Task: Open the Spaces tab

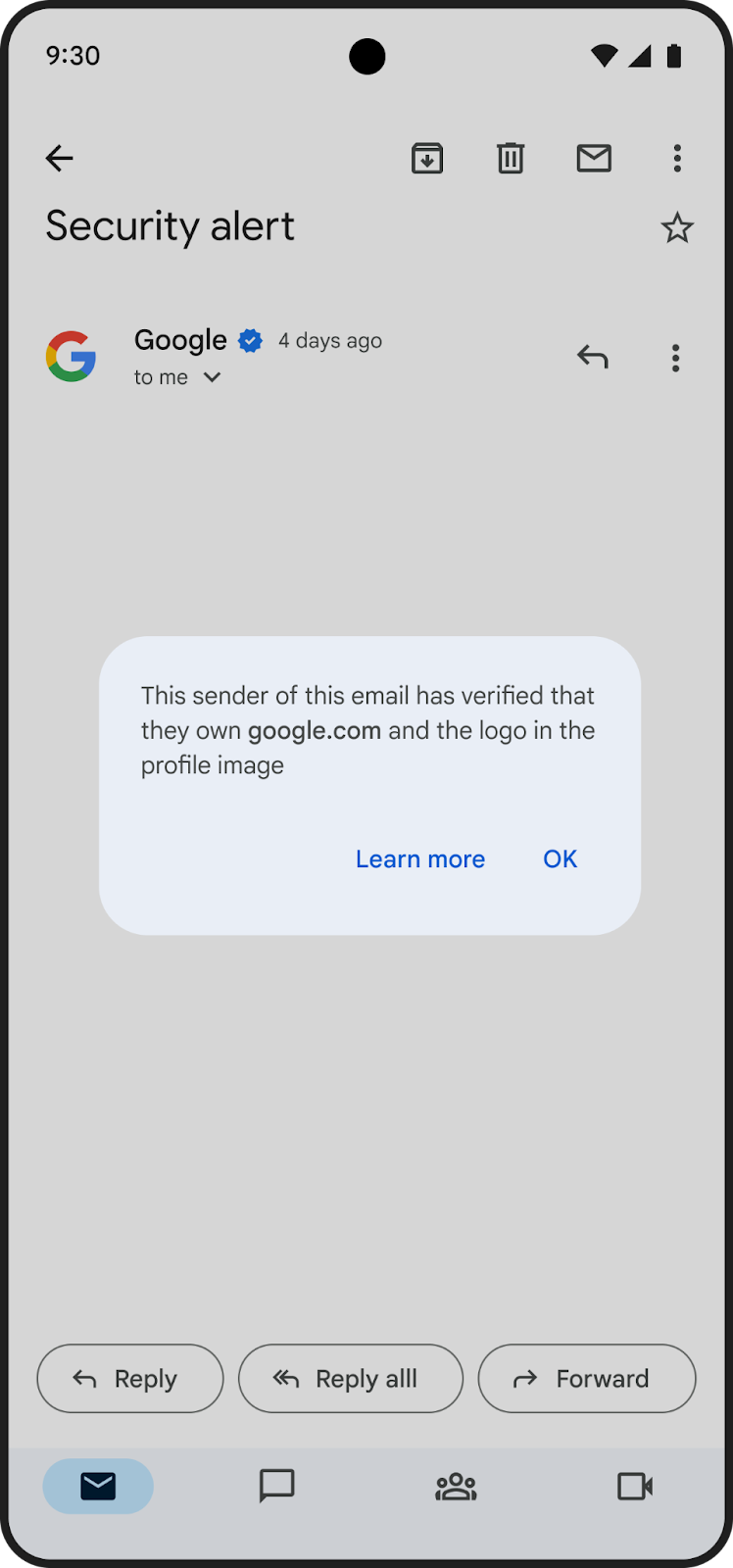Action: tap(456, 1487)
